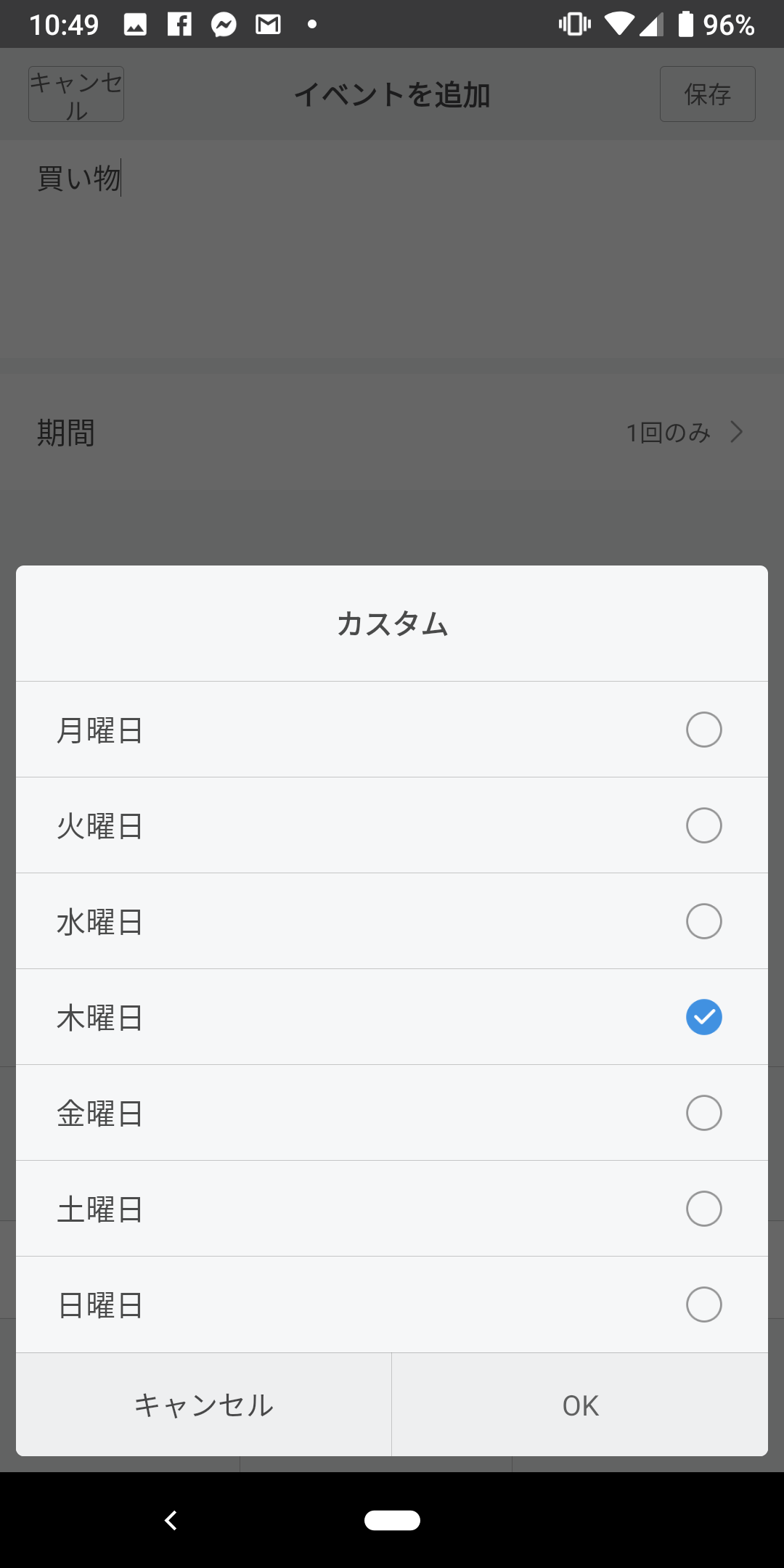Viewport: 784px width, 1568px height.
Task: Uncheck the selected 木曜日 option
Action: click(703, 1017)
